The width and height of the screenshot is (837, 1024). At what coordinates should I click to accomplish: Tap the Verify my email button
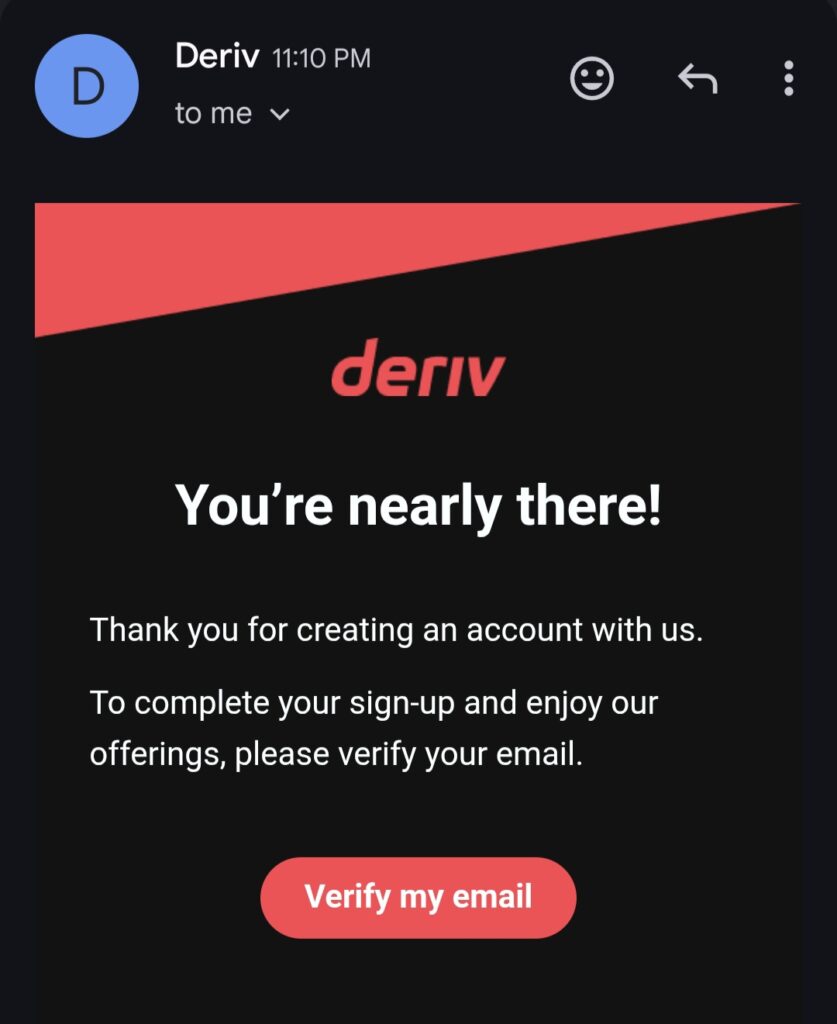[x=418, y=897]
